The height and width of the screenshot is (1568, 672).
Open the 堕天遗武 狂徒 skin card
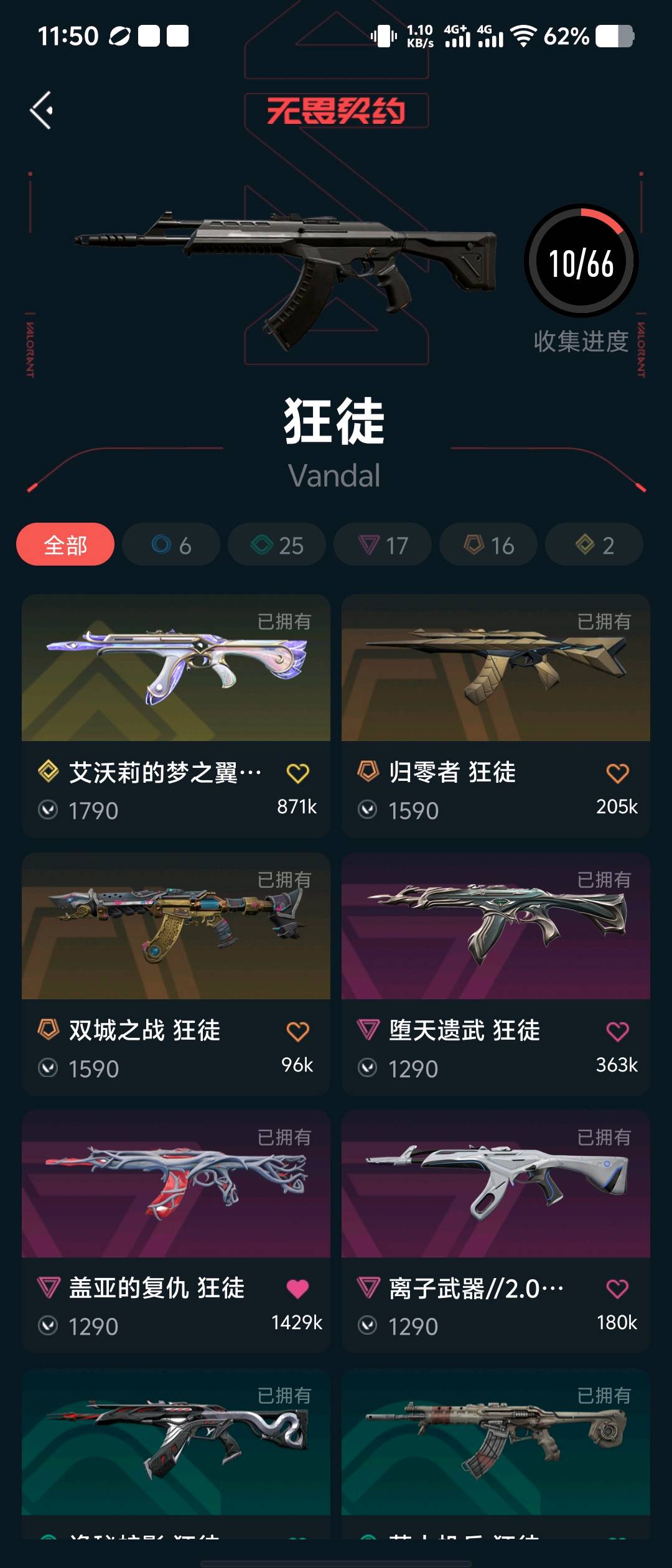pos(496,927)
